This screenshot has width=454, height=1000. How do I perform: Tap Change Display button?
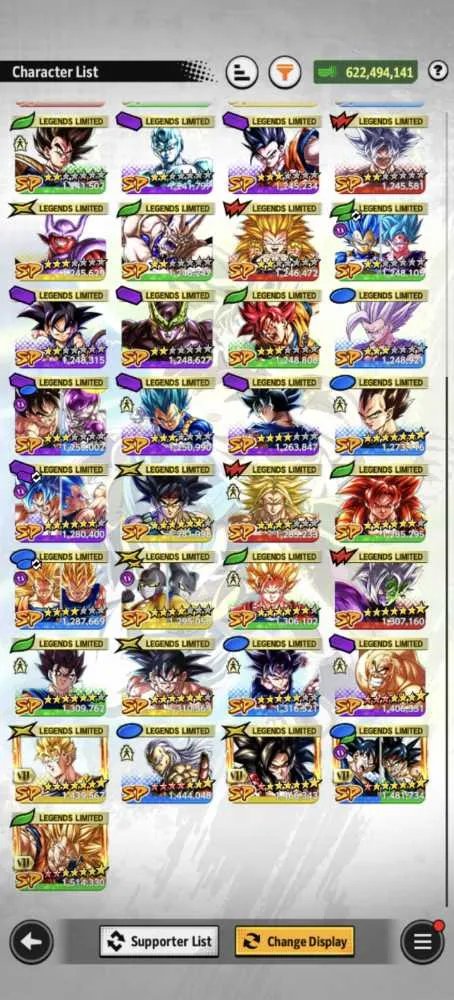tap(295, 941)
